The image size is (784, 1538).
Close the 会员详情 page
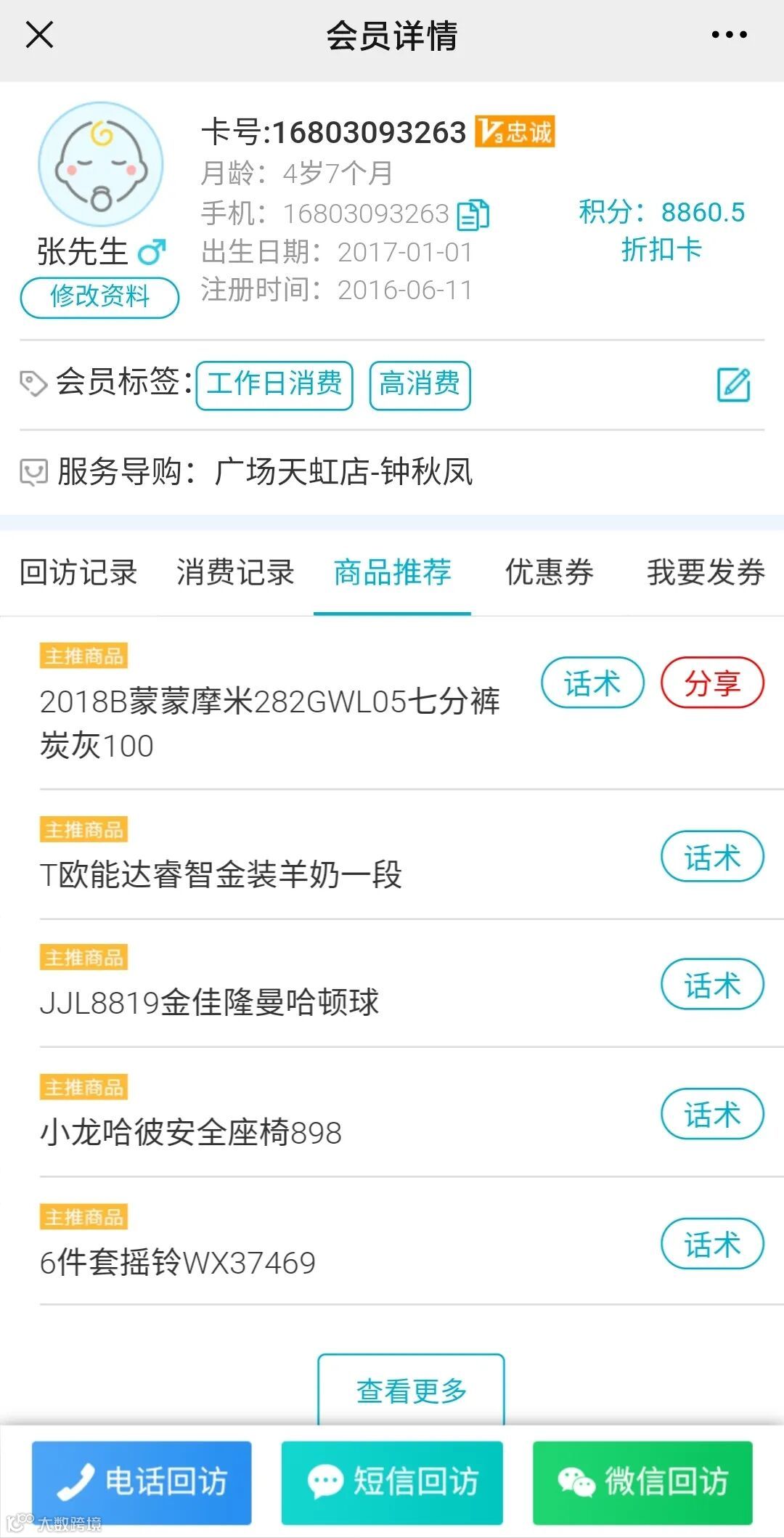pos(39,34)
